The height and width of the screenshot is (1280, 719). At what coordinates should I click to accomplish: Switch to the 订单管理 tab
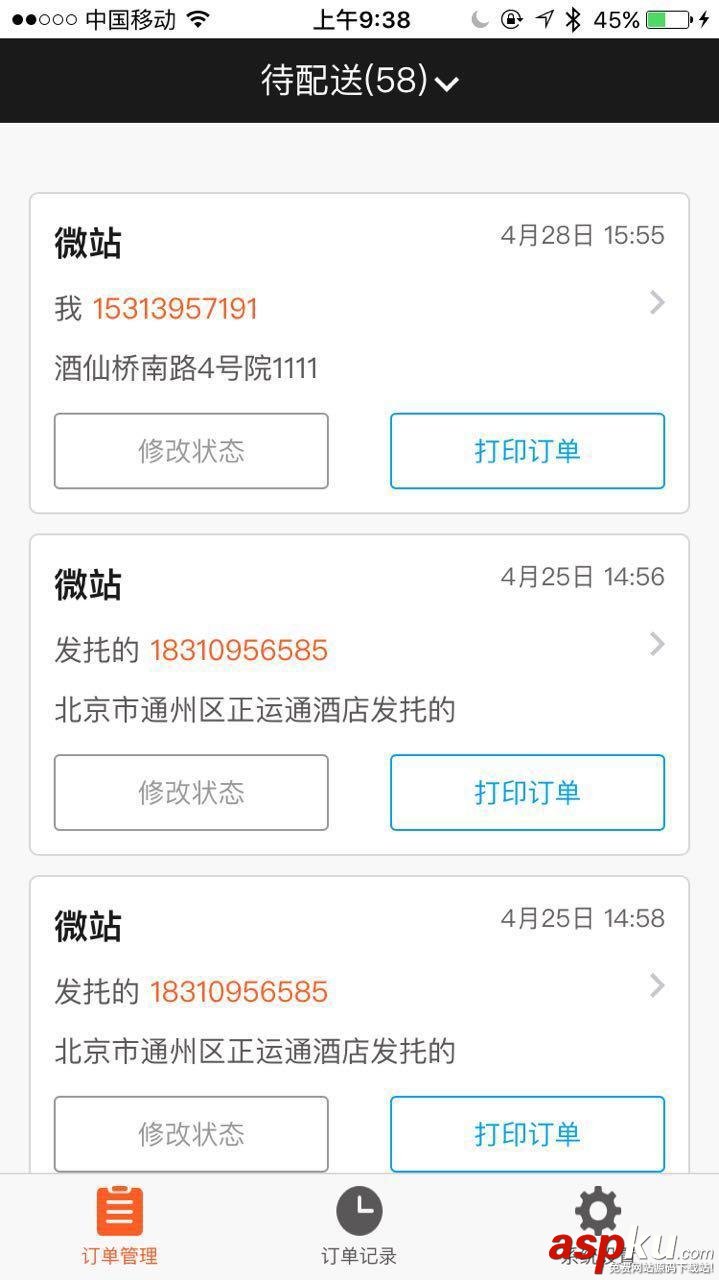(x=120, y=1226)
